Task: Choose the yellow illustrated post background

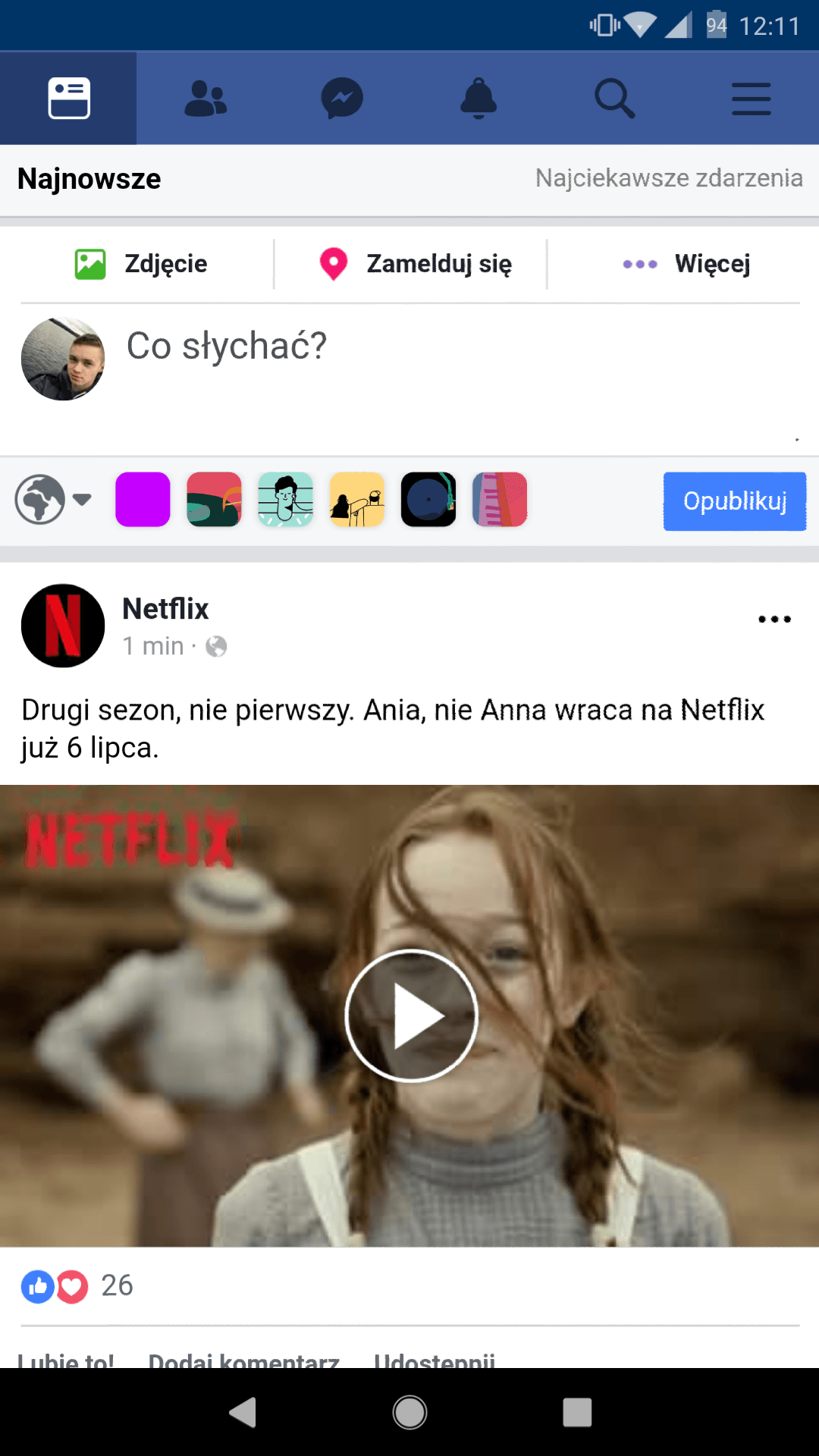Action: [x=357, y=499]
